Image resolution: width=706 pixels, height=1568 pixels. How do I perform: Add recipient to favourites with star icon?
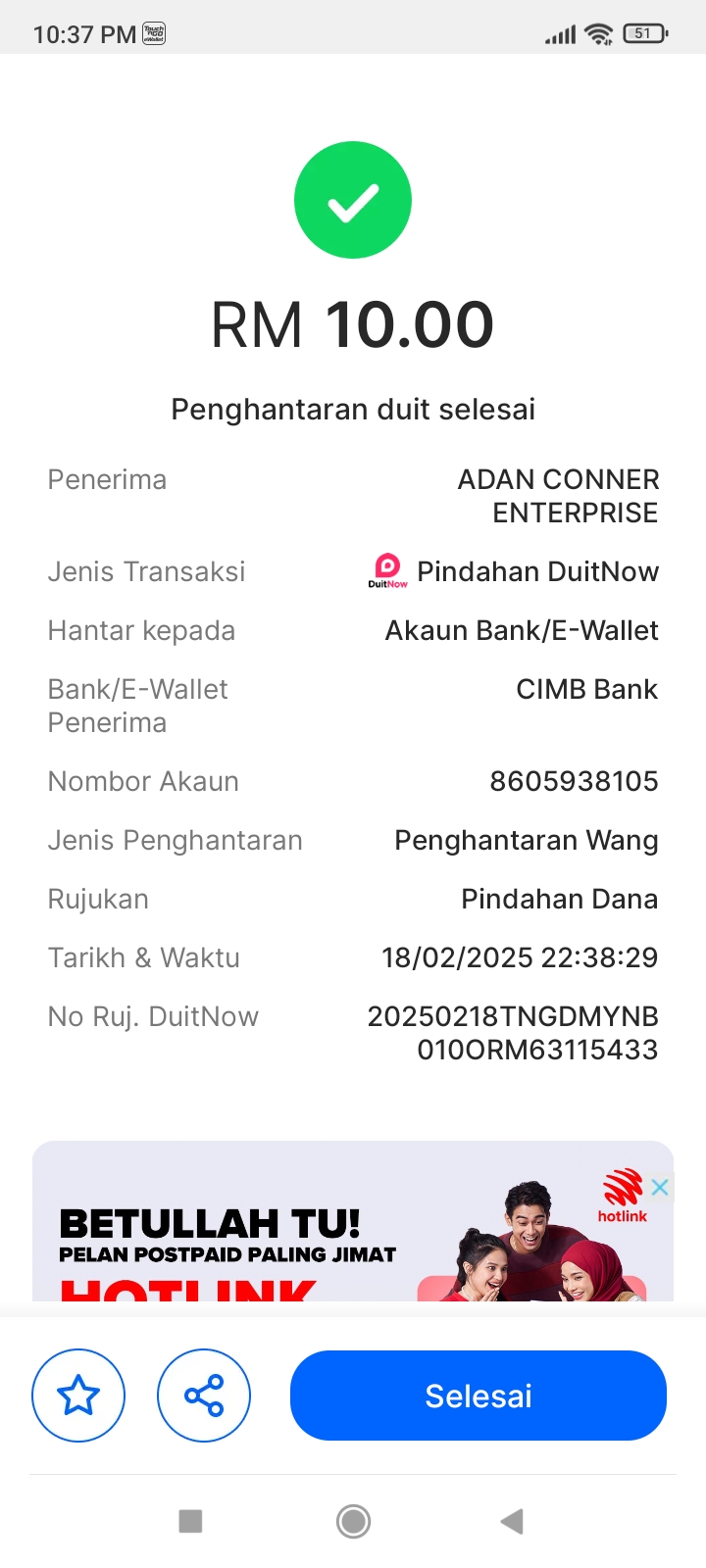(78, 1396)
